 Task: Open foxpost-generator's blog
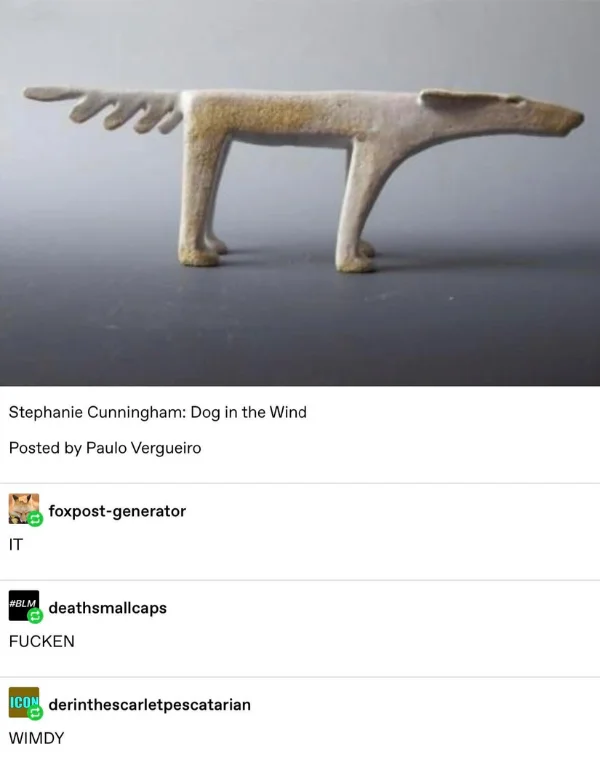117,511
